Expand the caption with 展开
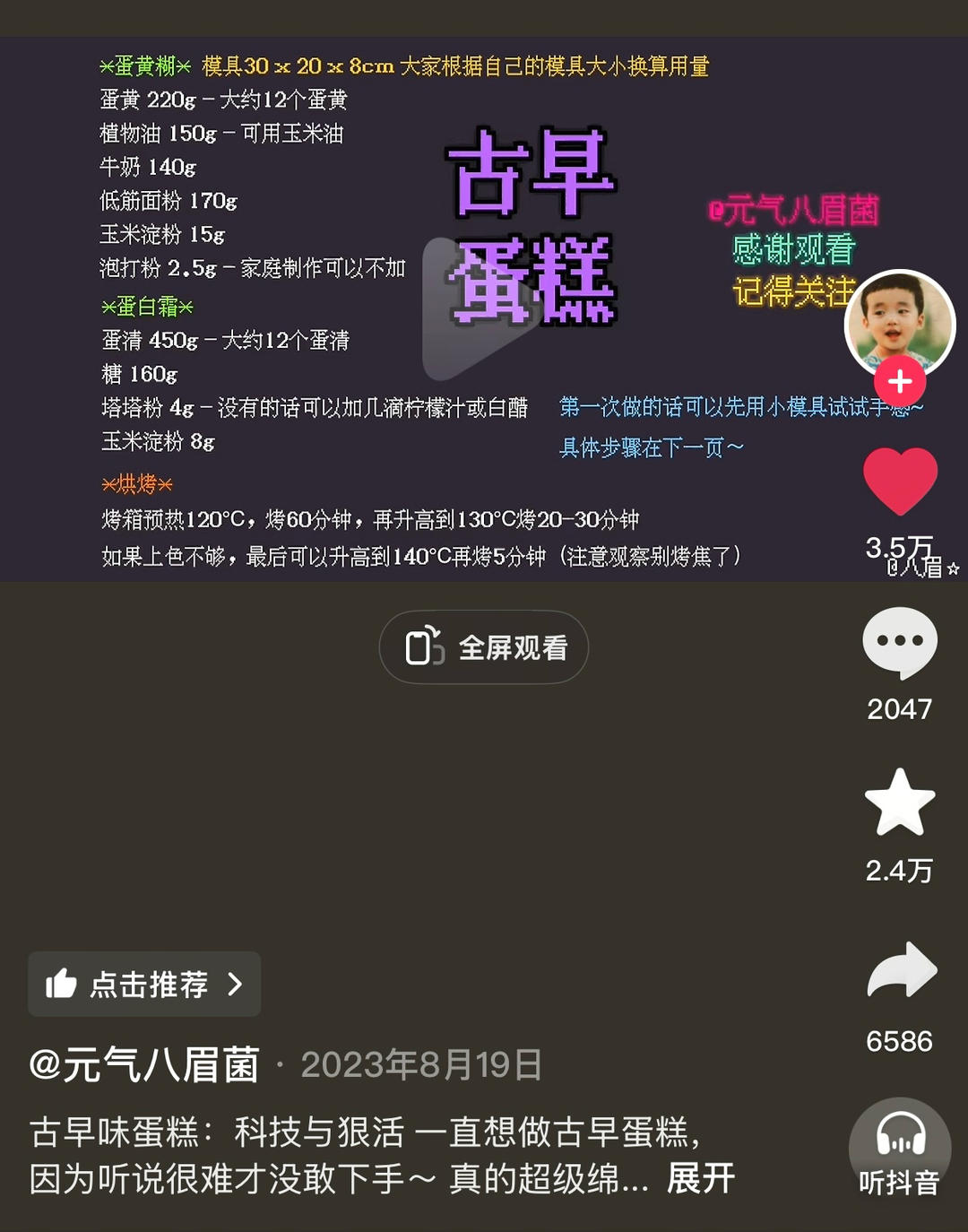 click(x=701, y=1178)
